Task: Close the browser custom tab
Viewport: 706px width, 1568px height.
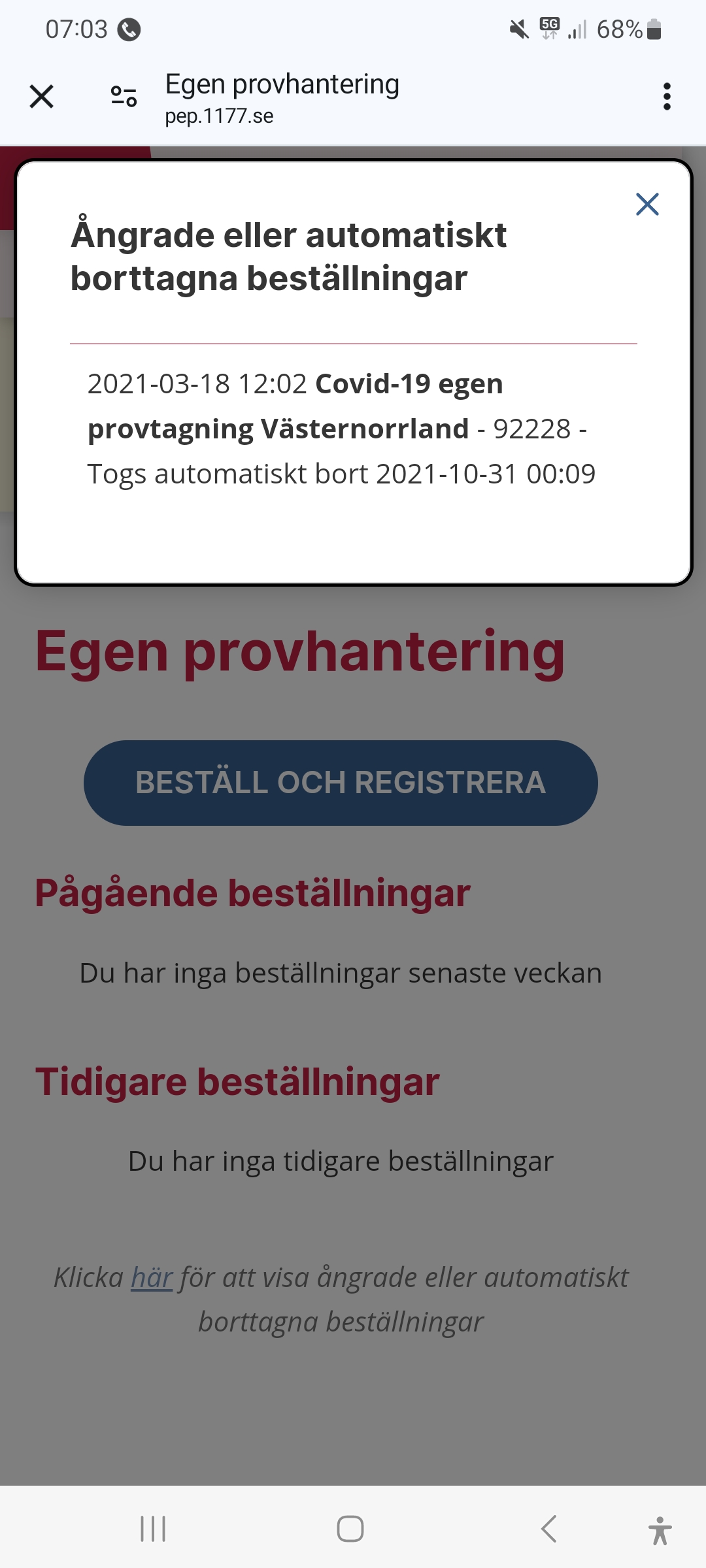Action: tap(42, 97)
